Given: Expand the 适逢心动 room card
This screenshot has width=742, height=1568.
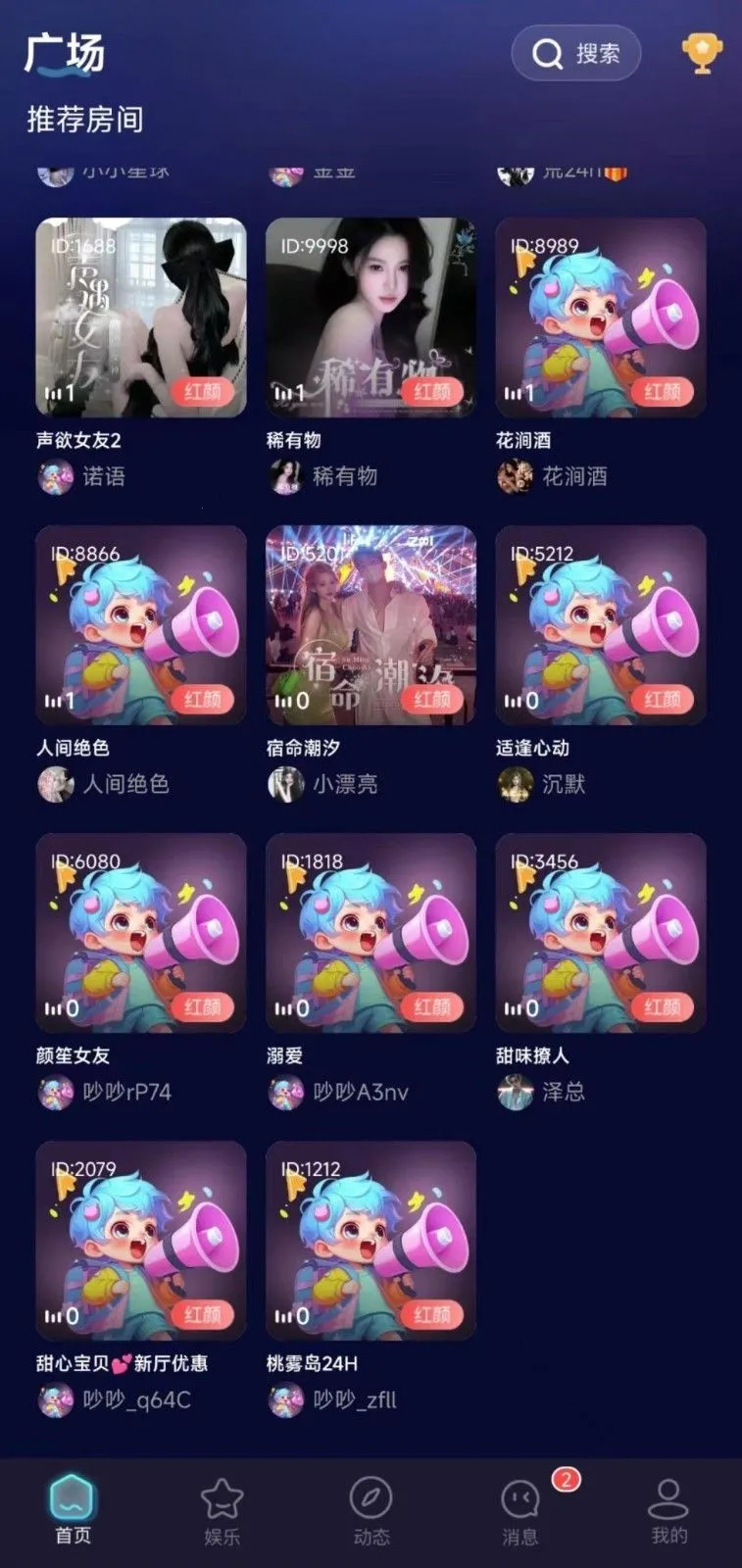Looking at the screenshot, I should point(599,627).
